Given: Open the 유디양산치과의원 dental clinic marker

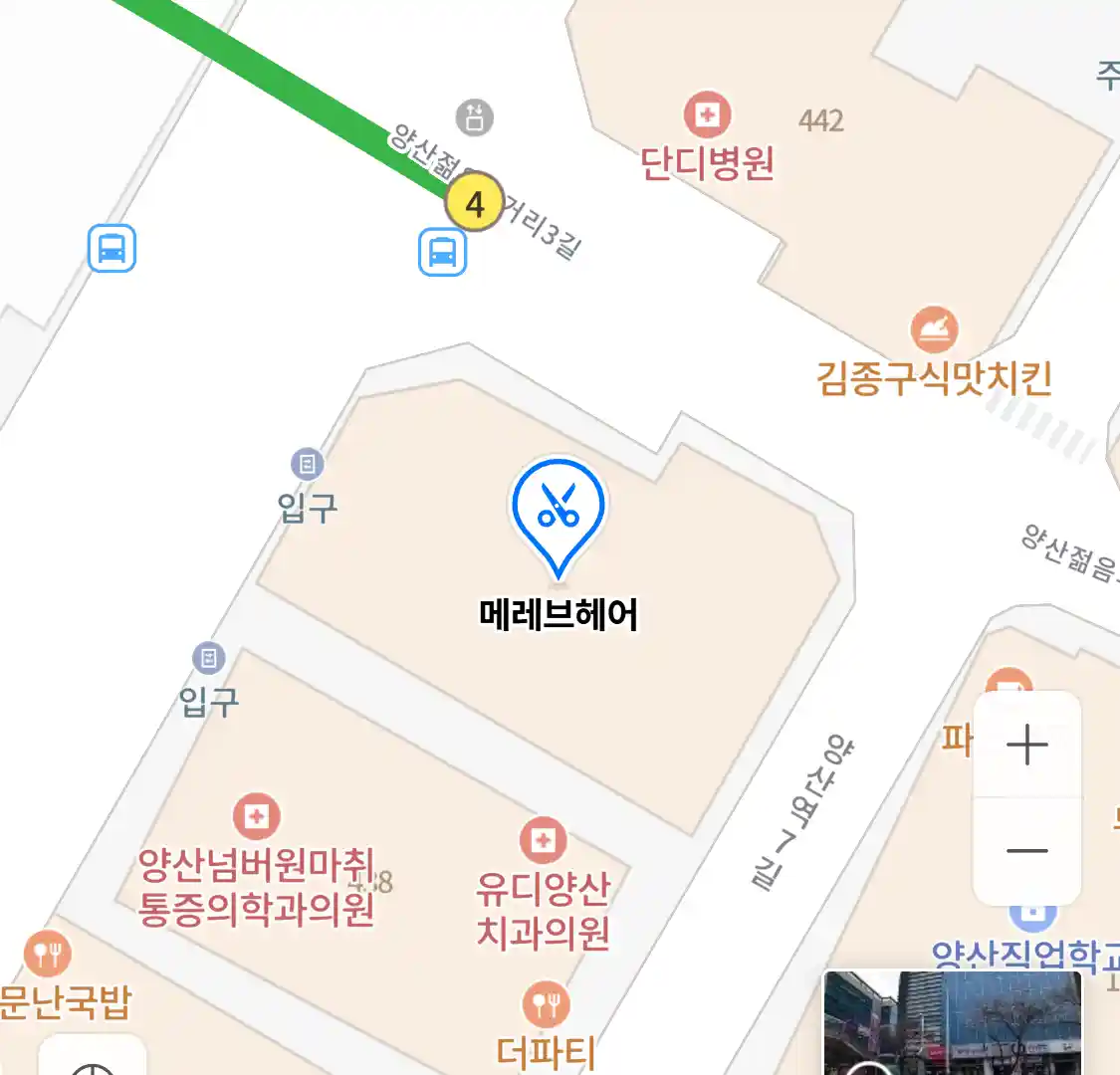Looking at the screenshot, I should pos(543,841).
